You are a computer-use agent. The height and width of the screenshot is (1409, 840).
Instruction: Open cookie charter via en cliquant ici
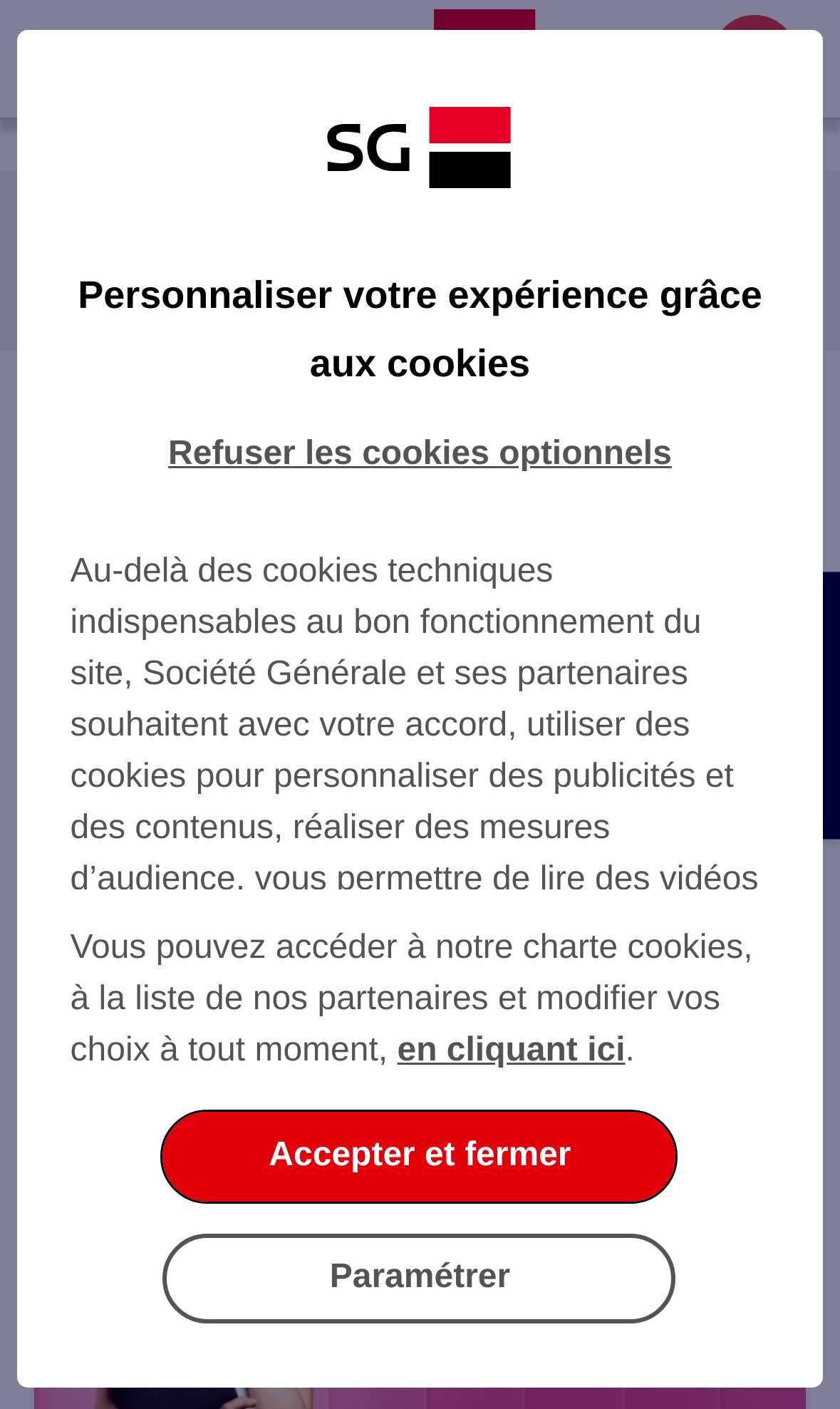511,1049
